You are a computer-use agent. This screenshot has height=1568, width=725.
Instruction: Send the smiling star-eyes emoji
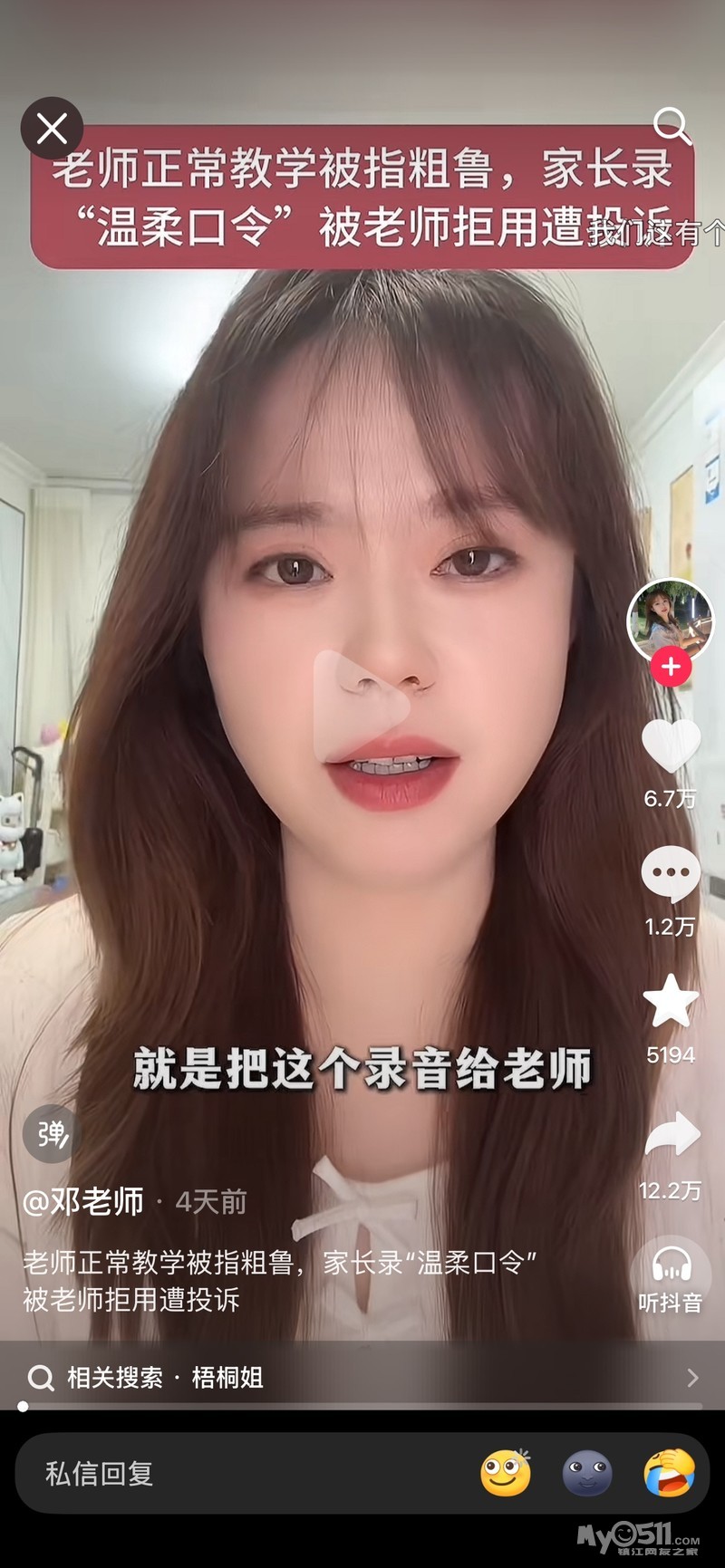(506, 1474)
